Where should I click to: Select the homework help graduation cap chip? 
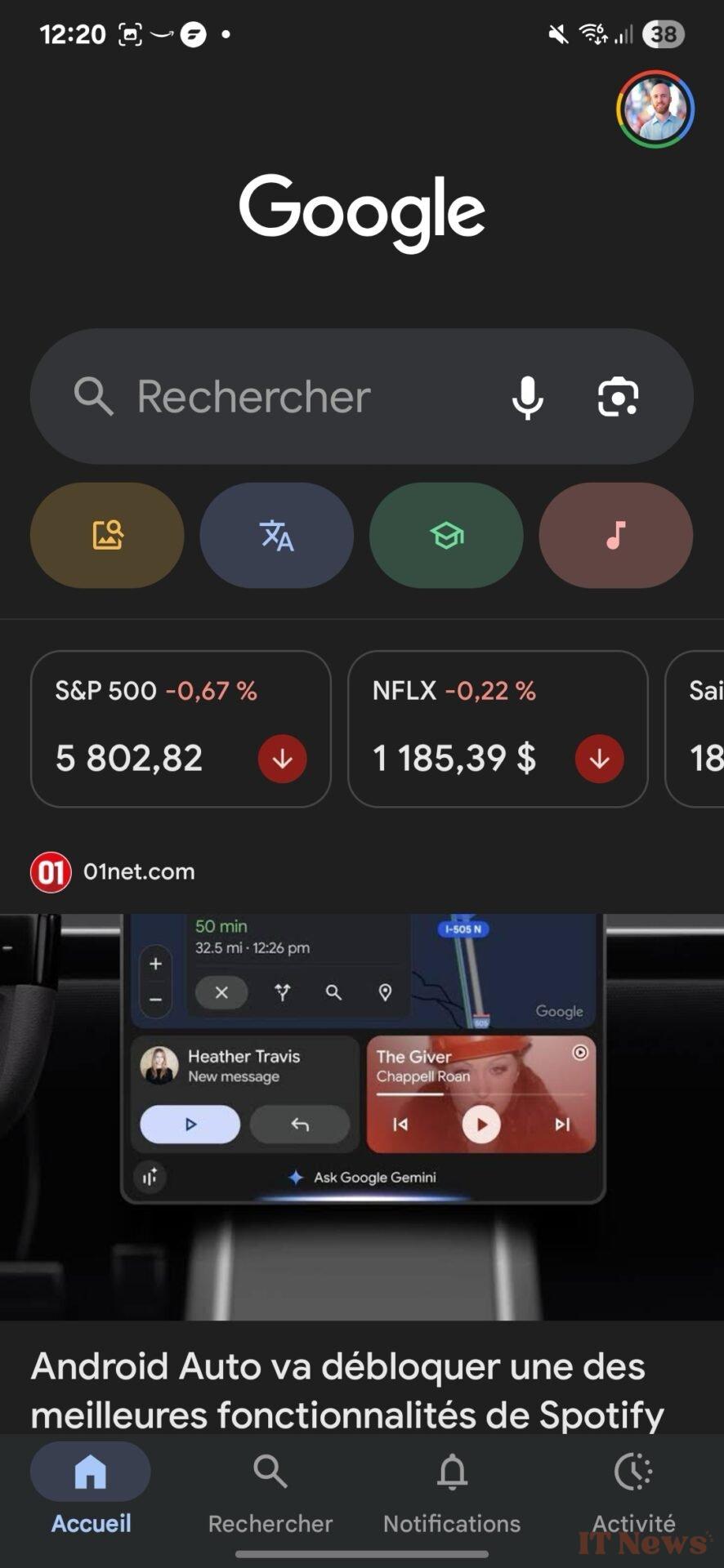[446, 535]
